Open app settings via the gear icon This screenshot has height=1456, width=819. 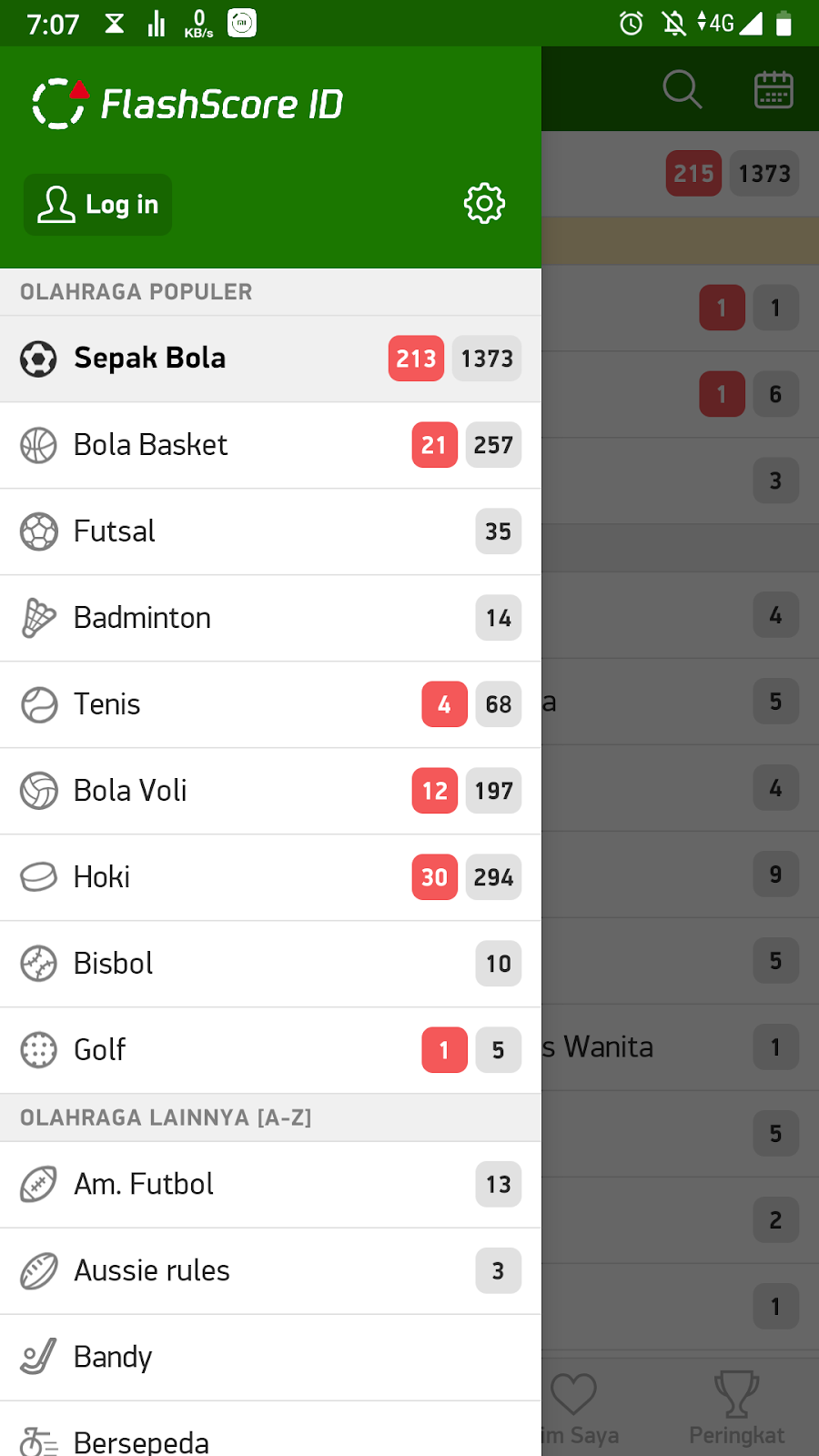(484, 204)
